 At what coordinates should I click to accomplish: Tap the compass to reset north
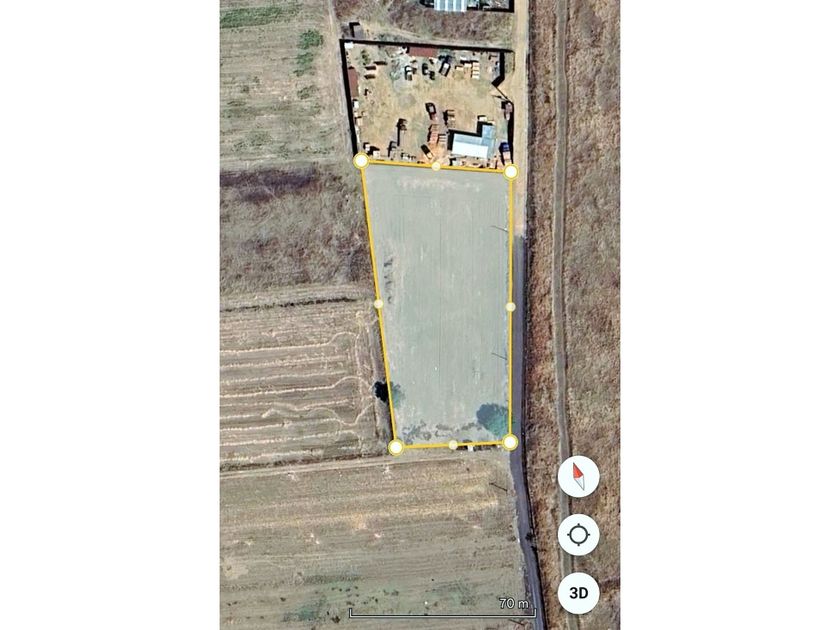(x=578, y=477)
